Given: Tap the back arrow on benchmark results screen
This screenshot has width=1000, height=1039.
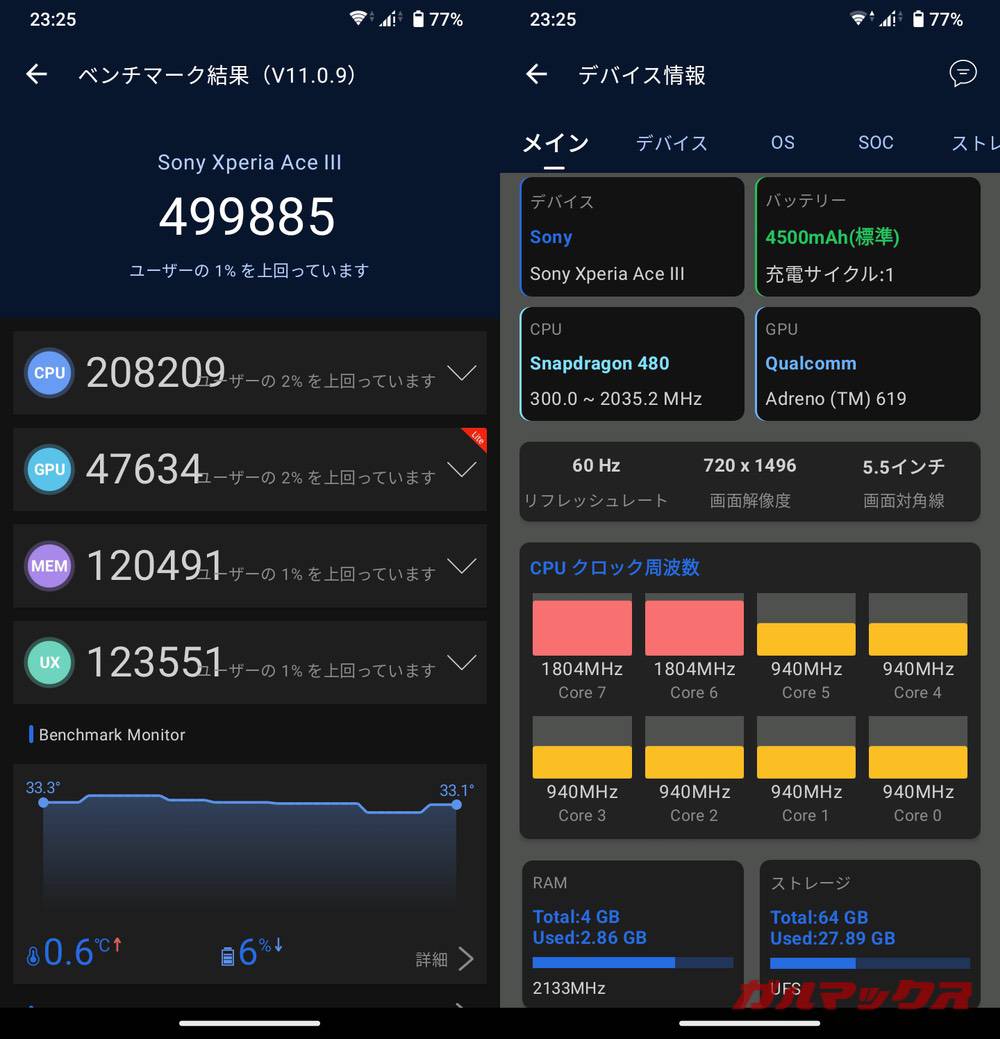Looking at the screenshot, I should (x=36, y=74).
